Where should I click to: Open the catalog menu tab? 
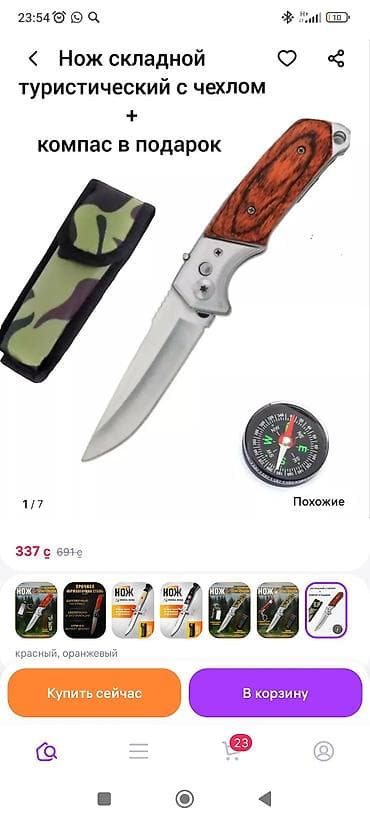tap(139, 752)
